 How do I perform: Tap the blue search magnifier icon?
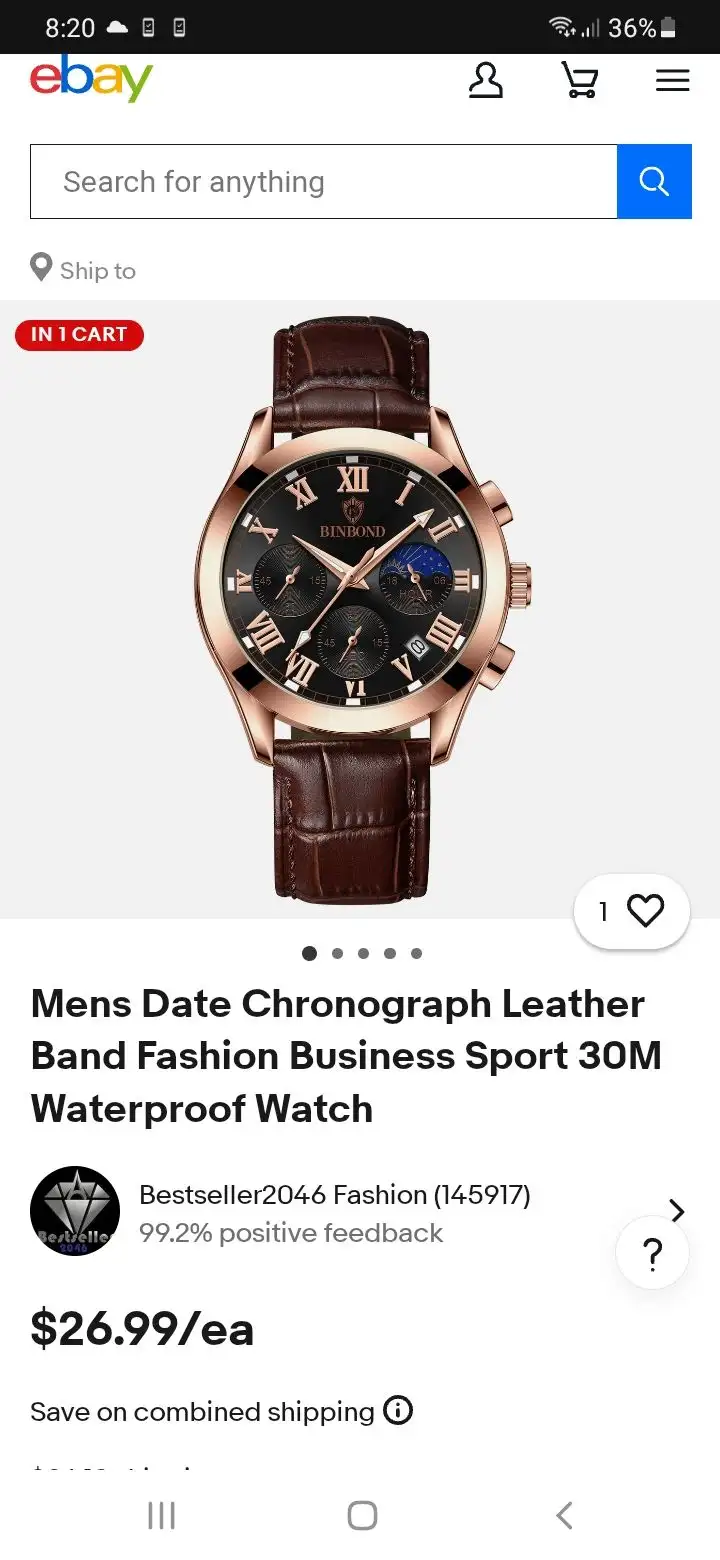coord(654,181)
